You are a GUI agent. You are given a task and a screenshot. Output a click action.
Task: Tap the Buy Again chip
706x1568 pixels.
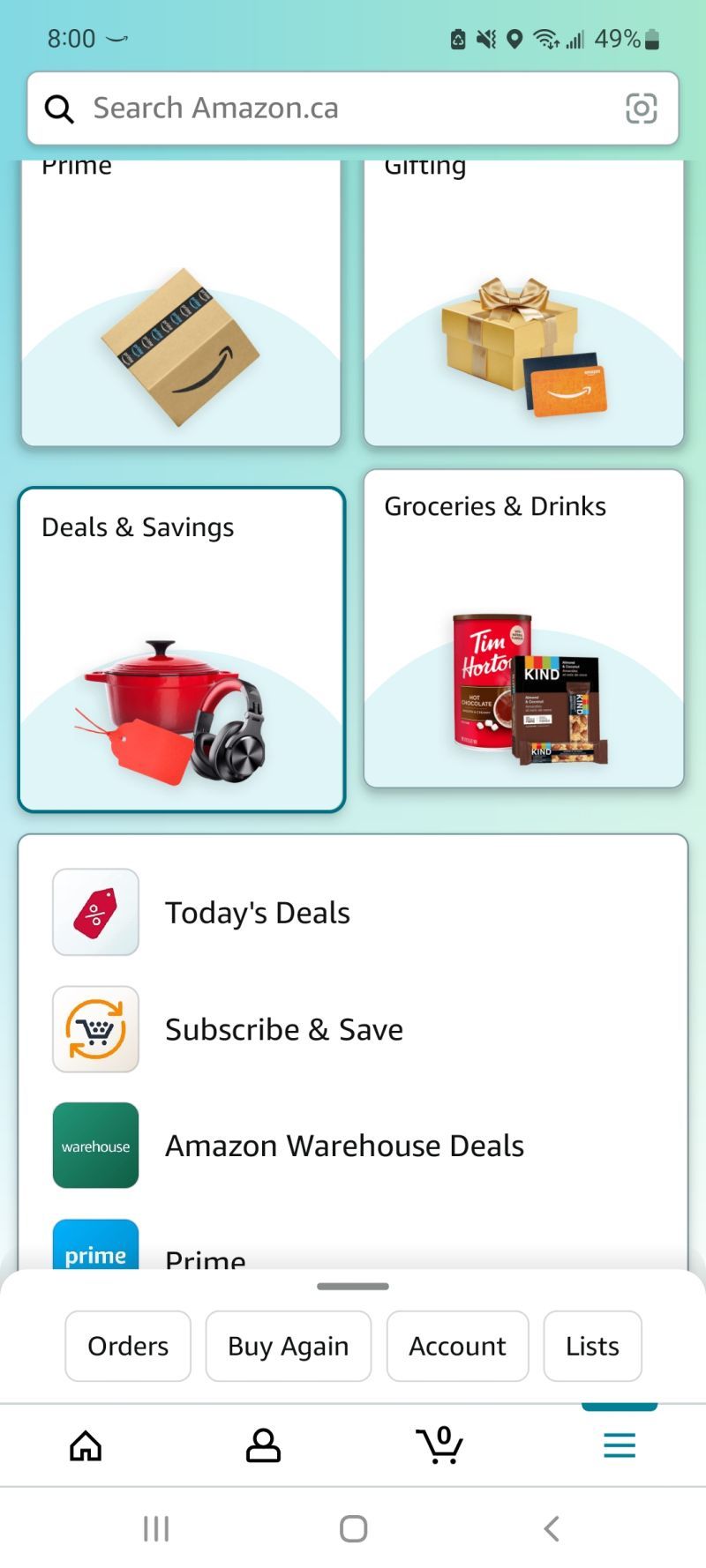tap(289, 1346)
